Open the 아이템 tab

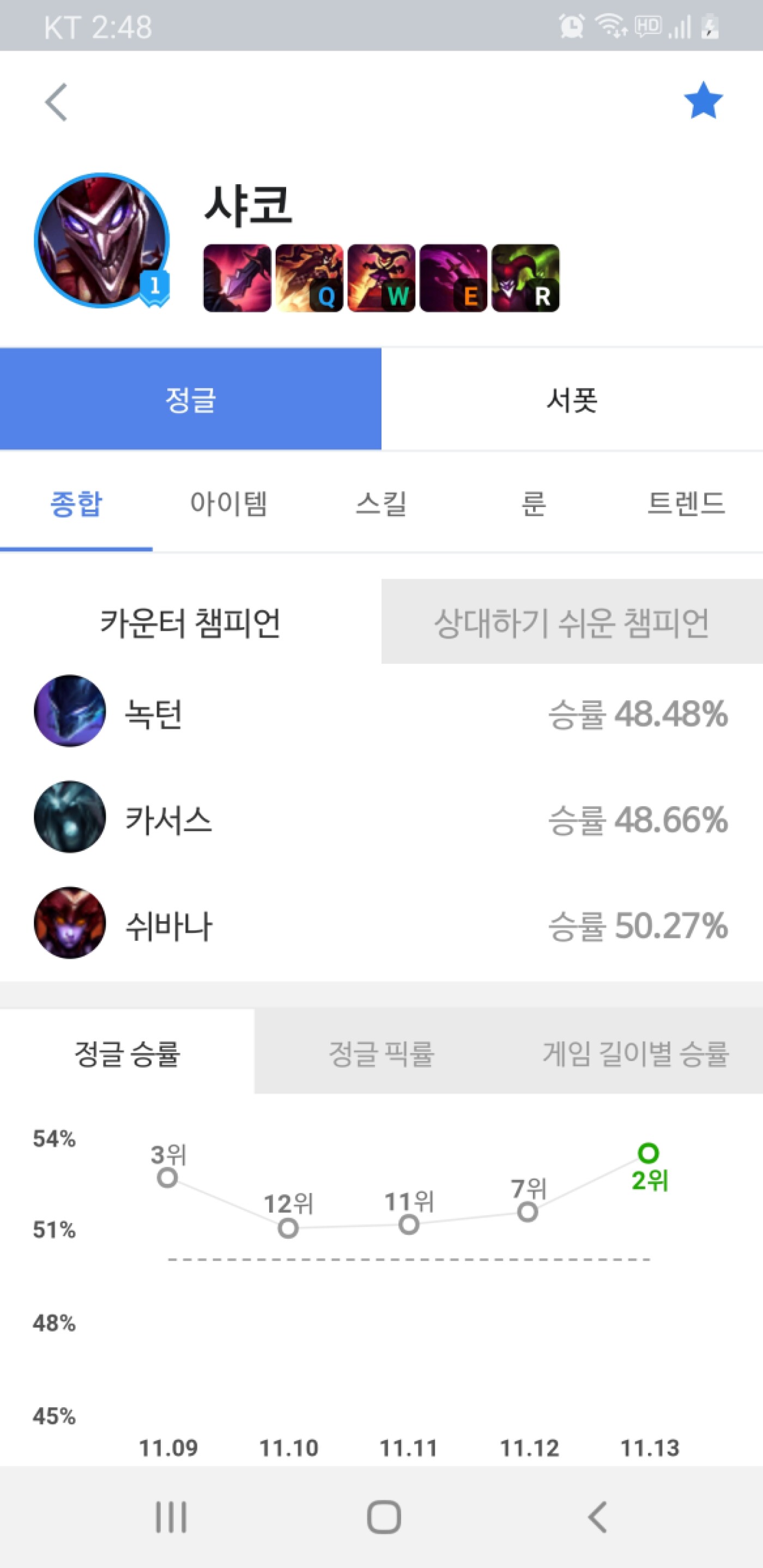pyautogui.click(x=229, y=504)
